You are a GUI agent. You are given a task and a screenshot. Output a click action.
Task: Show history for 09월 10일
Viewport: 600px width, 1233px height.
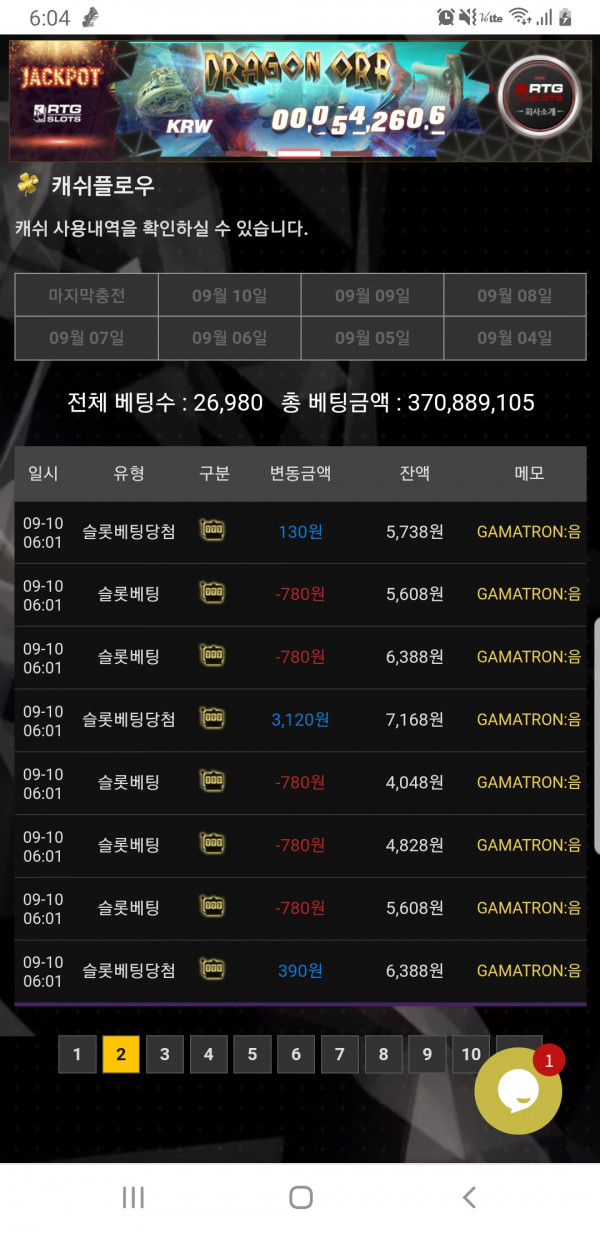coord(230,296)
